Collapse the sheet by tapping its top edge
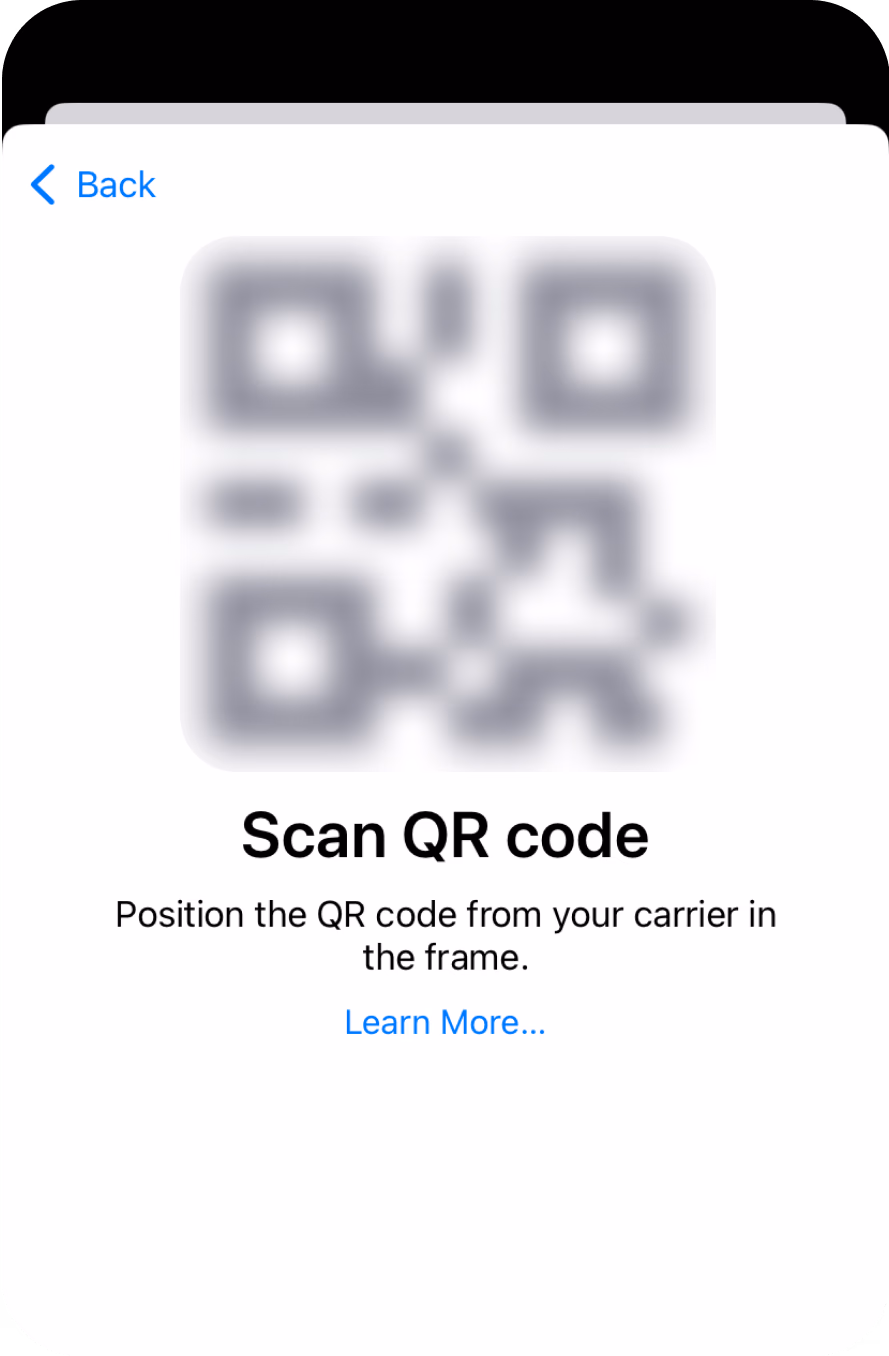This screenshot has width=889, height=1356. [x=444, y=128]
